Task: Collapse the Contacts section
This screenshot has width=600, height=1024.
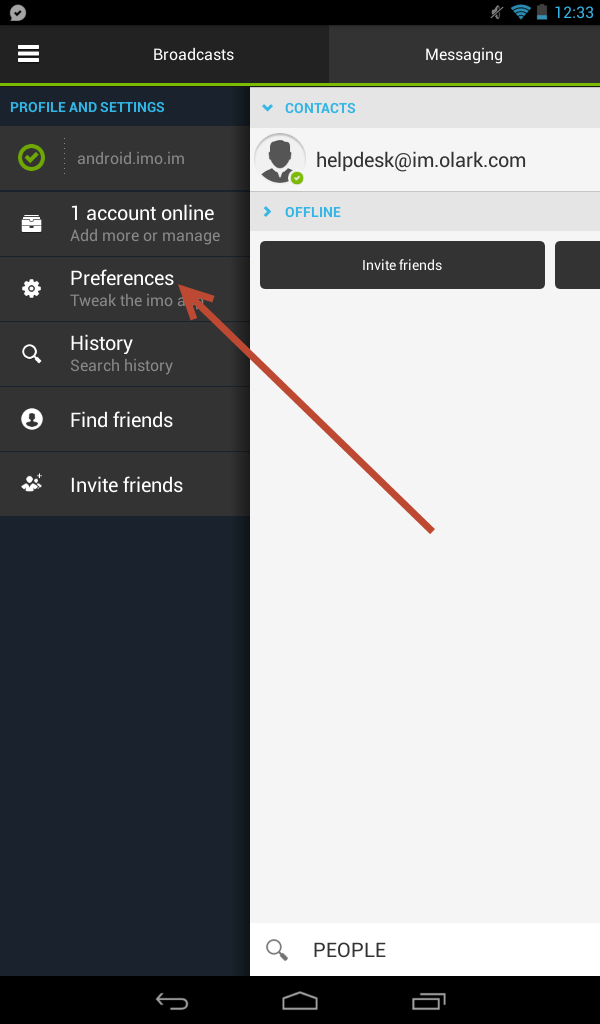Action: [x=310, y=108]
